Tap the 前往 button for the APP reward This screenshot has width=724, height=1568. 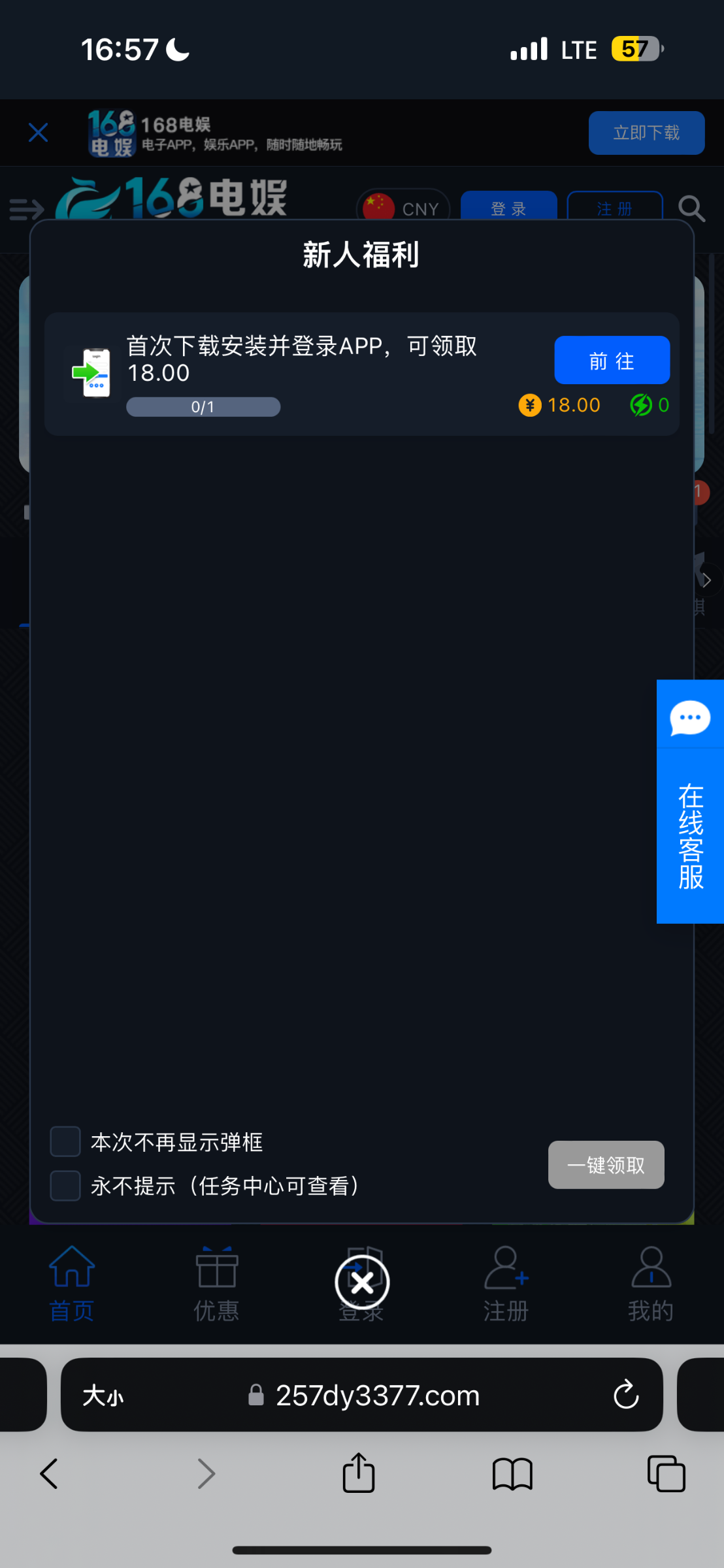point(612,360)
